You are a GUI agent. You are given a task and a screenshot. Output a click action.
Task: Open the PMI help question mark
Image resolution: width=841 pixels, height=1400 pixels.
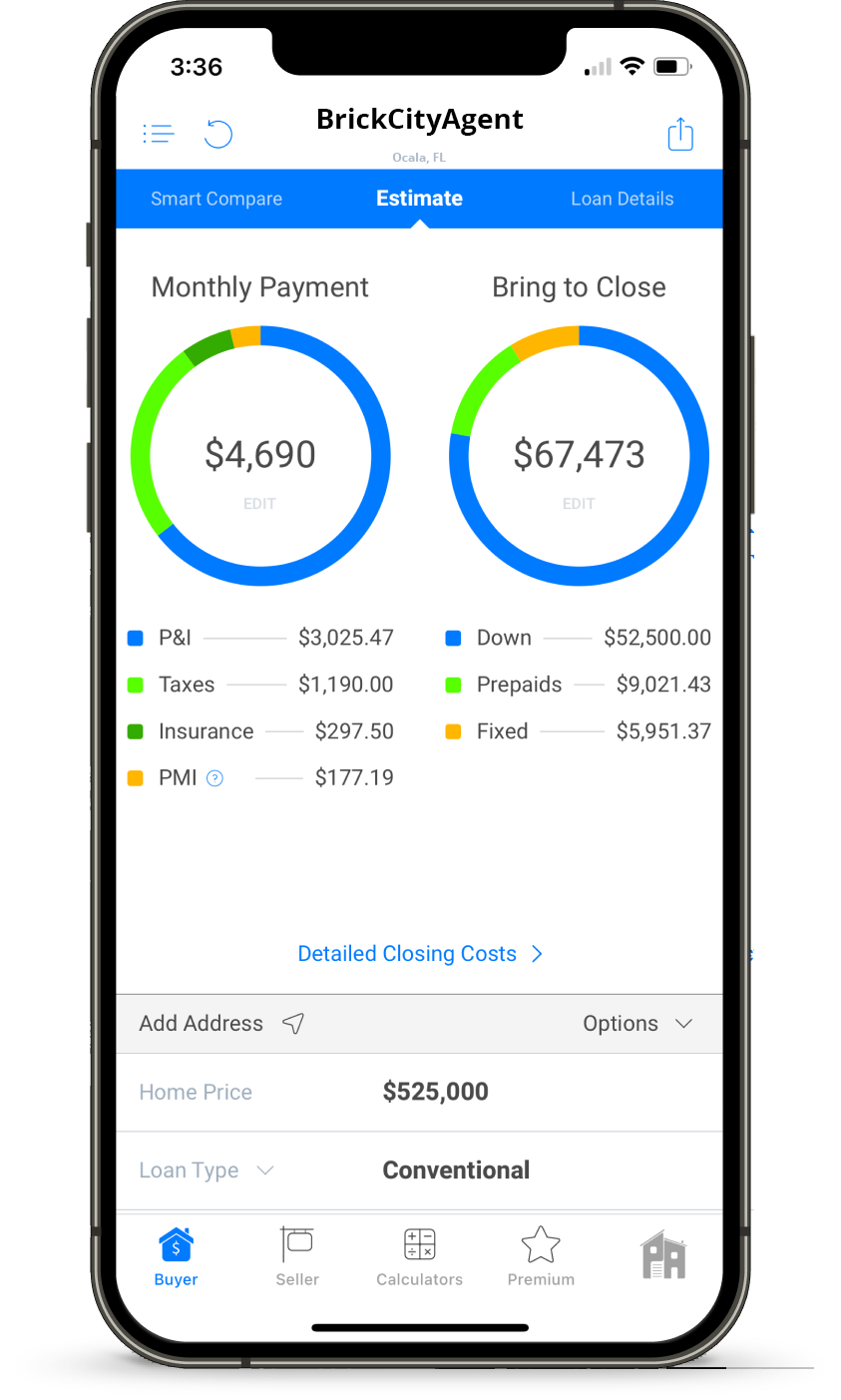point(214,778)
